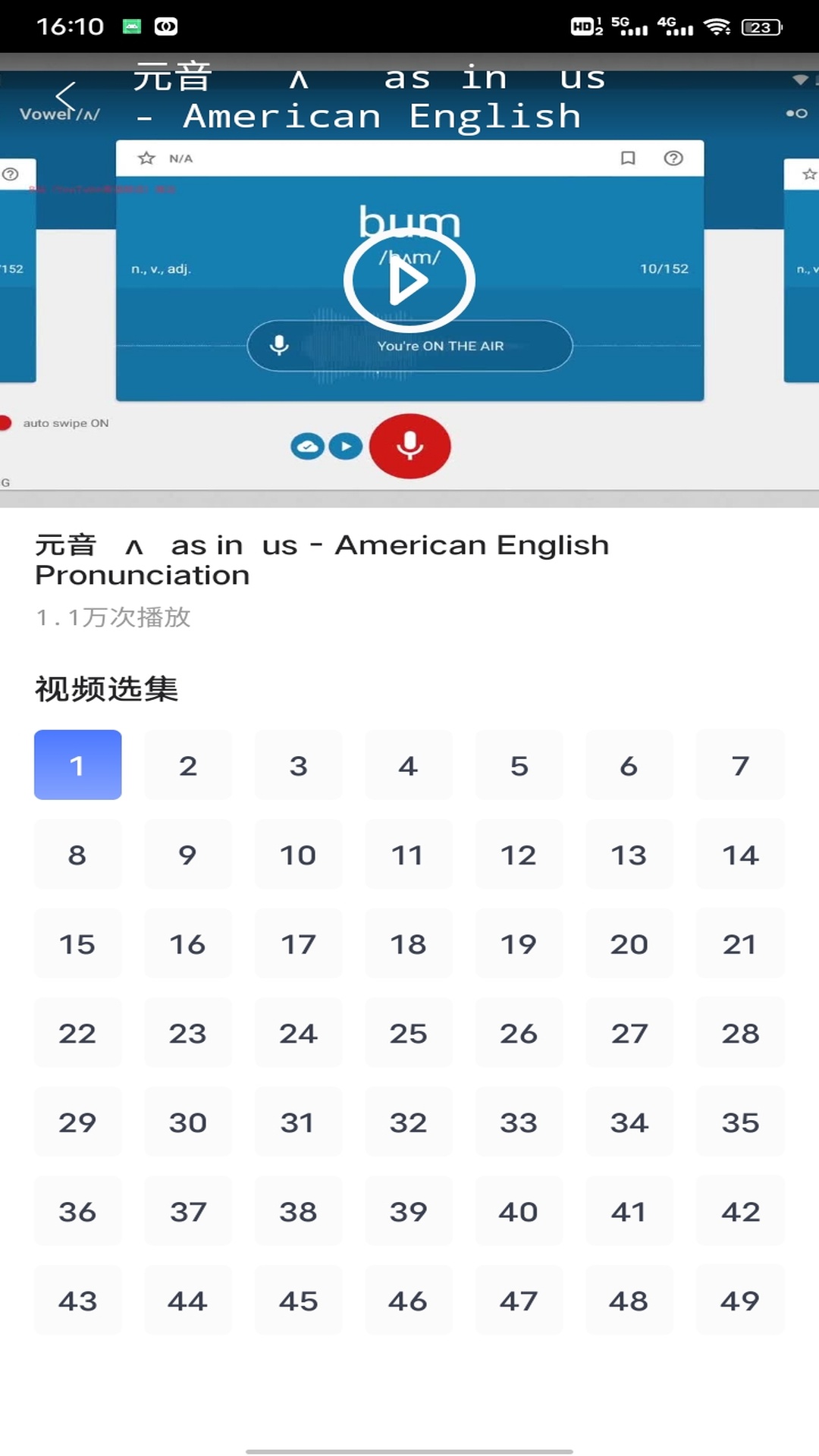
Task: Open episode 42
Action: point(739,1212)
